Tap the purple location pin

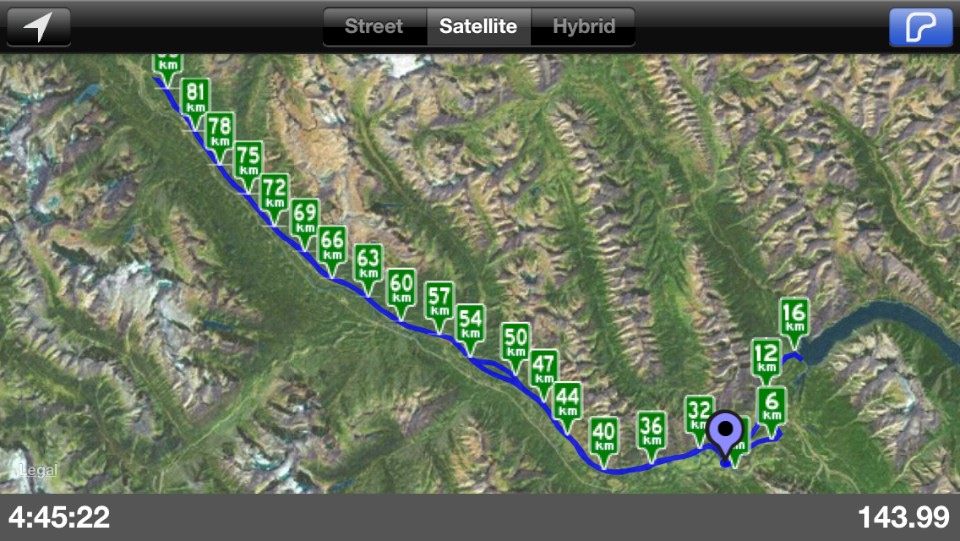[726, 433]
